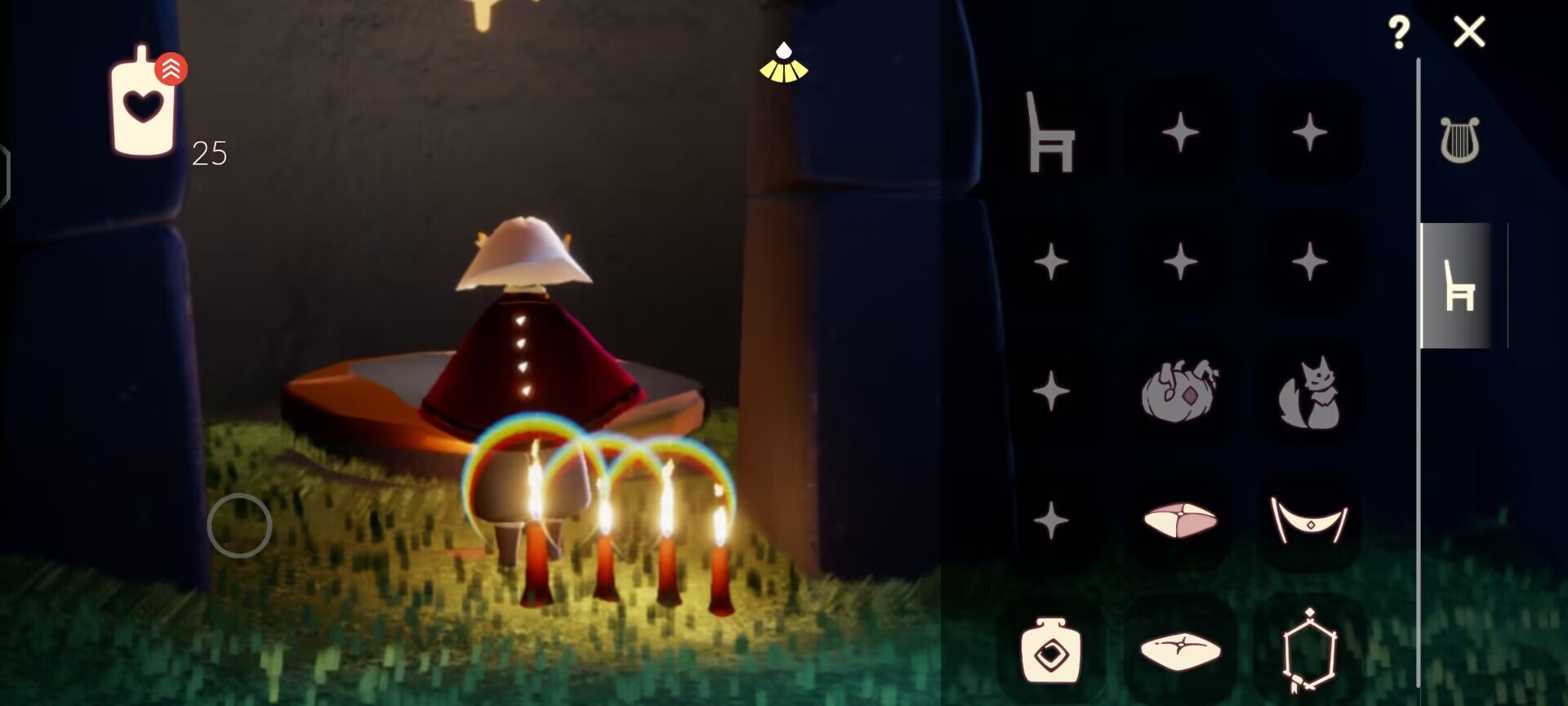Pick the hanging lantern frame prop
This screenshot has width=1568, height=706.
coord(1309,651)
